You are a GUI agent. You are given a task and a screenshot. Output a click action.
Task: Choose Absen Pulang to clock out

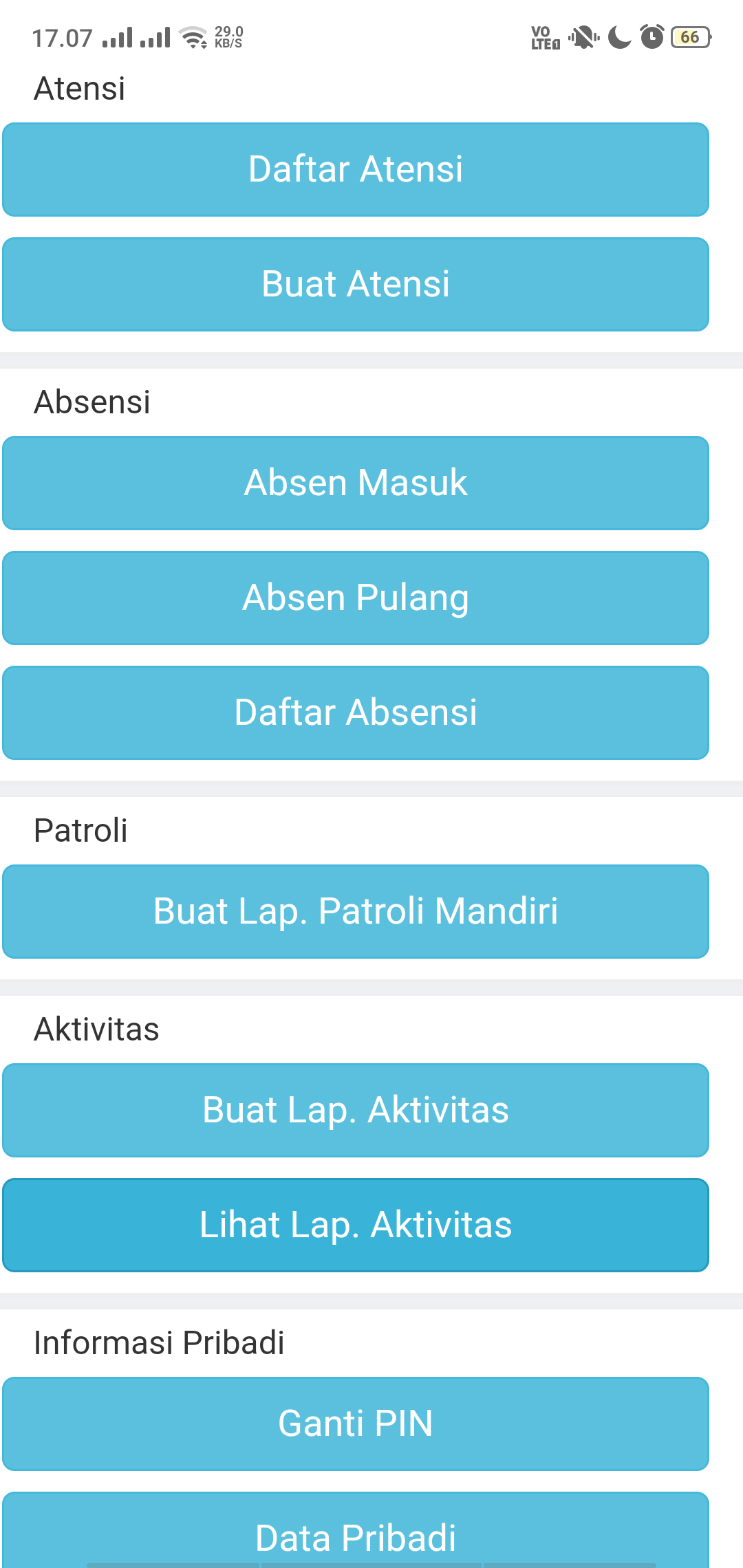pos(356,598)
